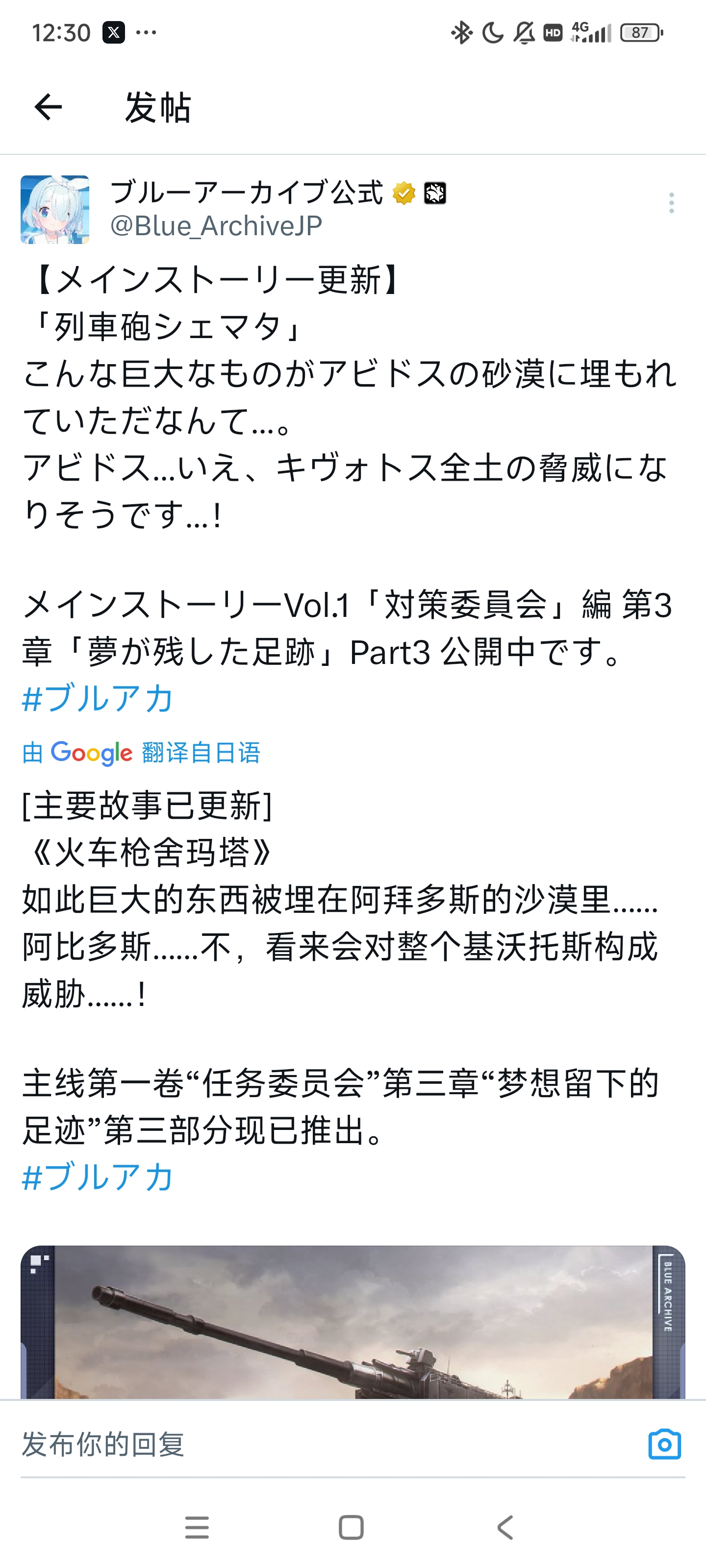Image resolution: width=706 pixels, height=1568 pixels.
Task: Go to the home screen
Action: (352, 1527)
